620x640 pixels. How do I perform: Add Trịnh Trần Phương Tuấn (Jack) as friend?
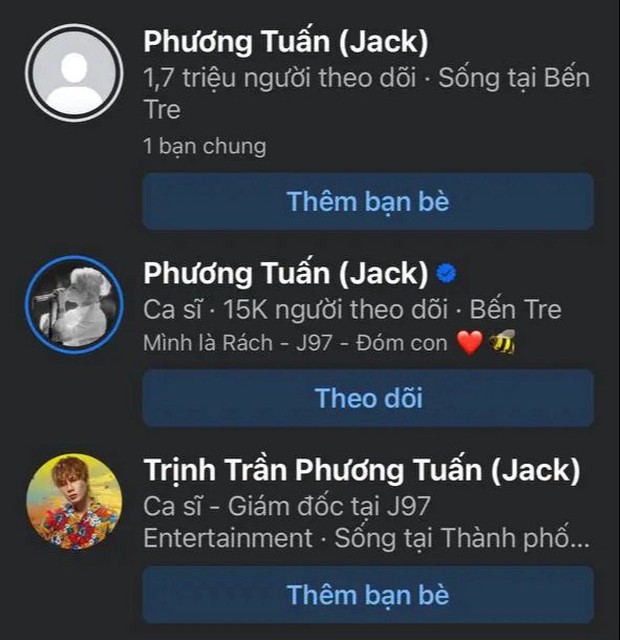[x=368, y=595]
